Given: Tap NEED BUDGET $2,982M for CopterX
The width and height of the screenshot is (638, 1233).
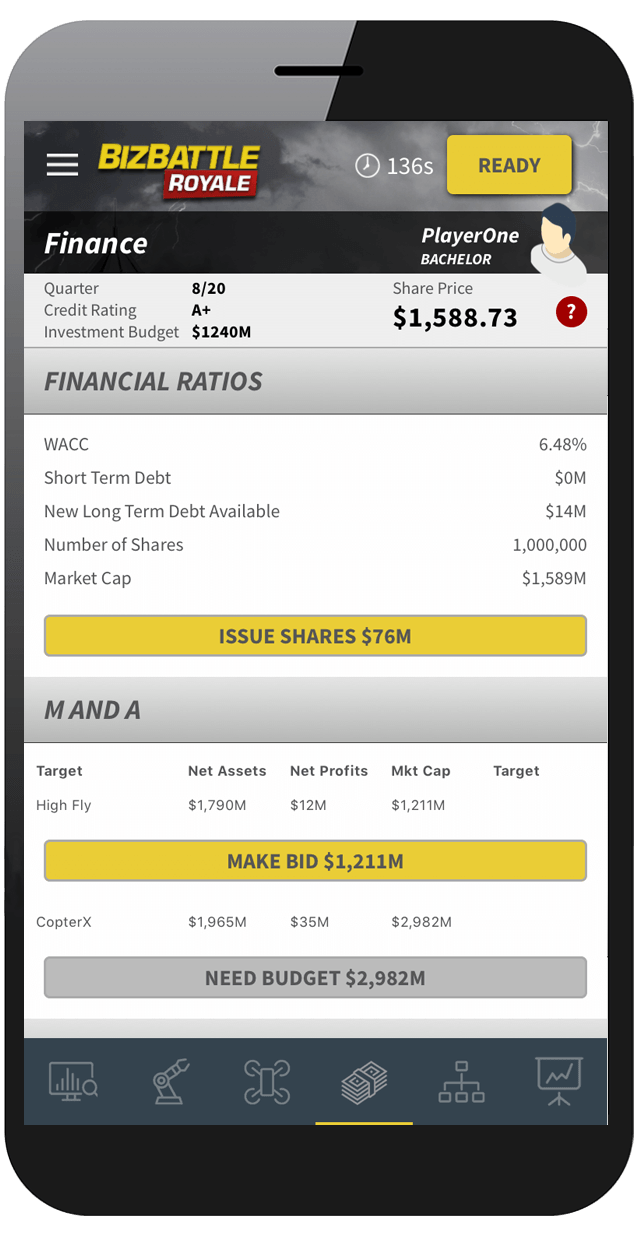Looking at the screenshot, I should click(315, 978).
